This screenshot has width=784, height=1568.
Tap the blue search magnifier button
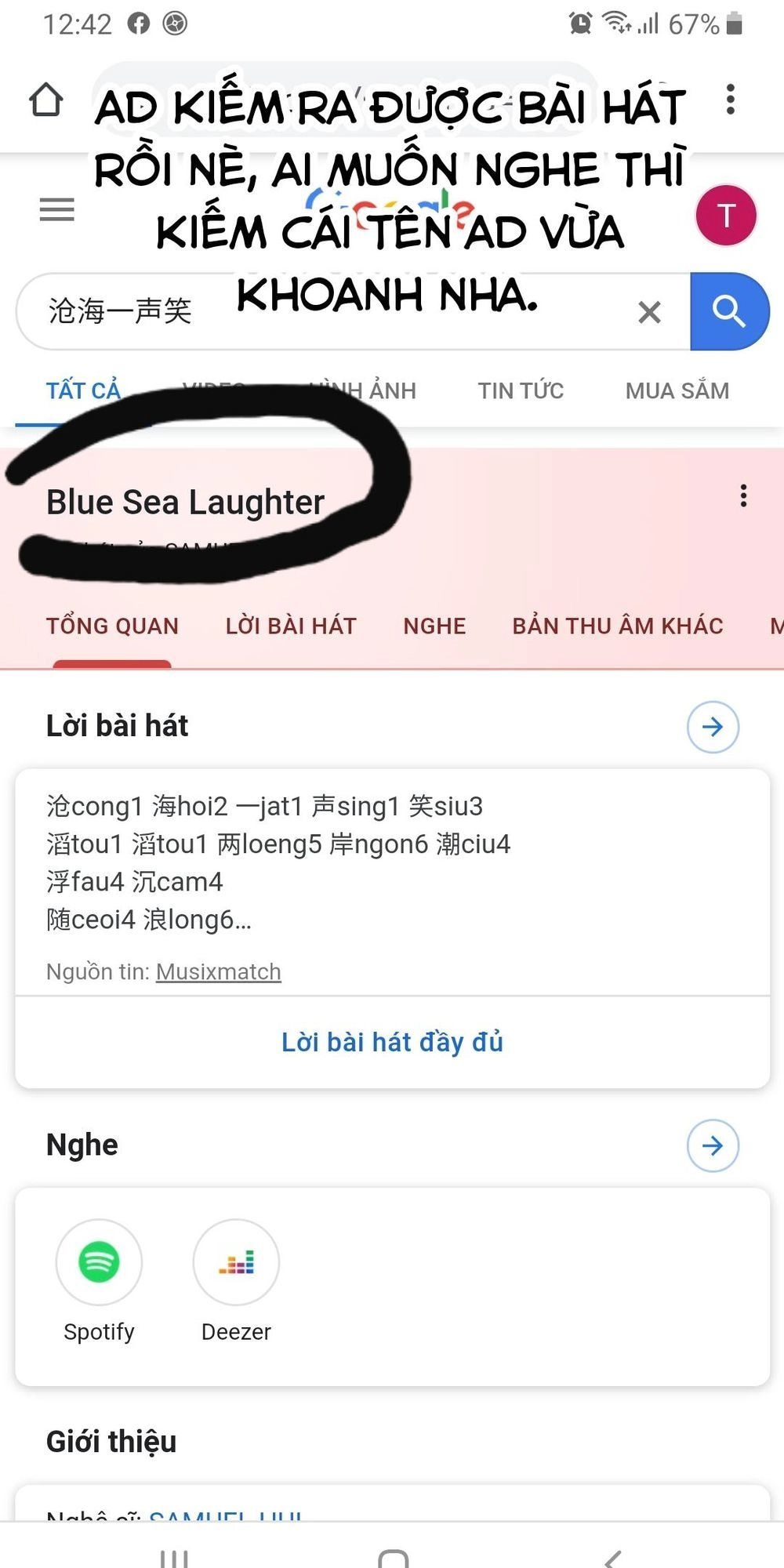click(x=730, y=311)
